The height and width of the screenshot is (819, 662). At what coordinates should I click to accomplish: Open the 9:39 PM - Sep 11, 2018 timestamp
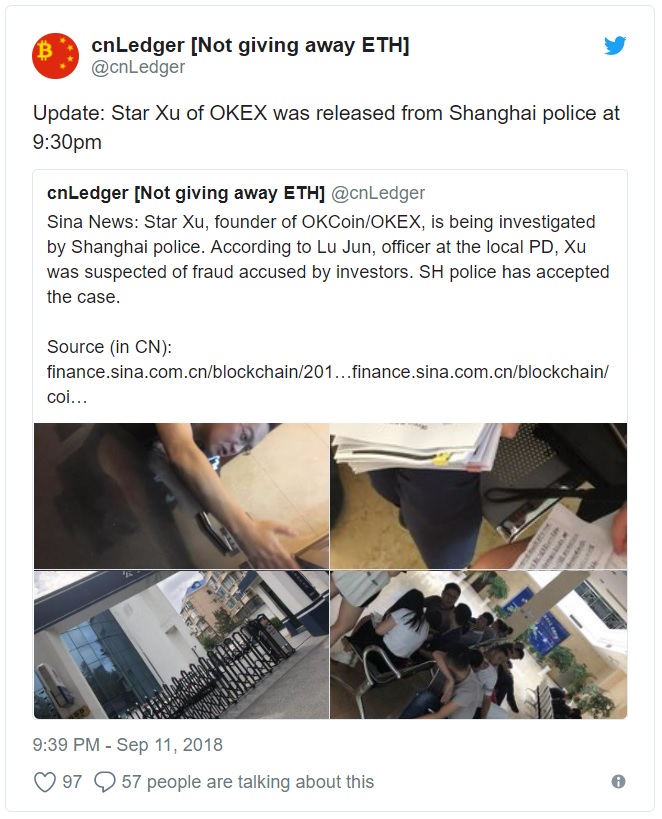coord(127,745)
